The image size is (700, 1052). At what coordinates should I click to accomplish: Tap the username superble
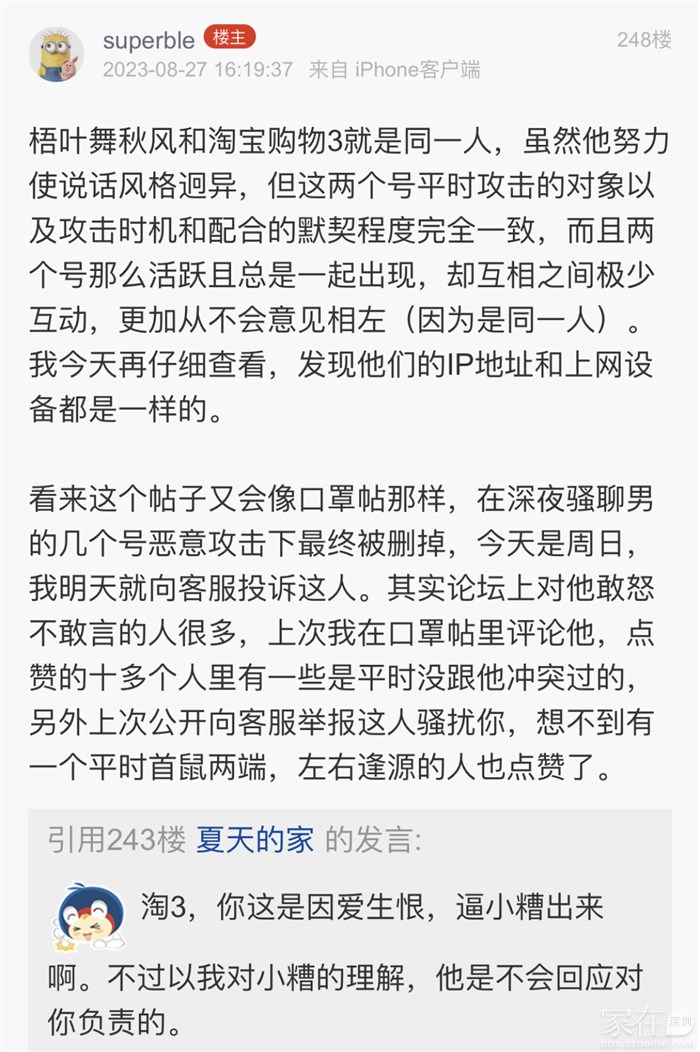coord(148,40)
